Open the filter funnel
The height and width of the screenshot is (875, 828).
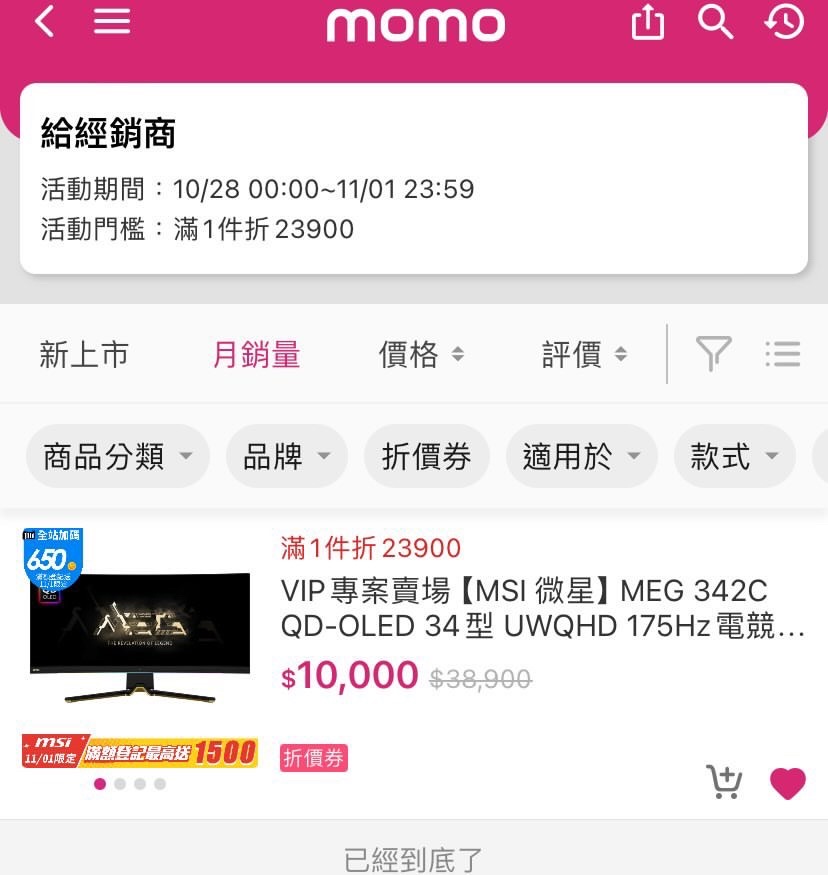pyautogui.click(x=713, y=354)
